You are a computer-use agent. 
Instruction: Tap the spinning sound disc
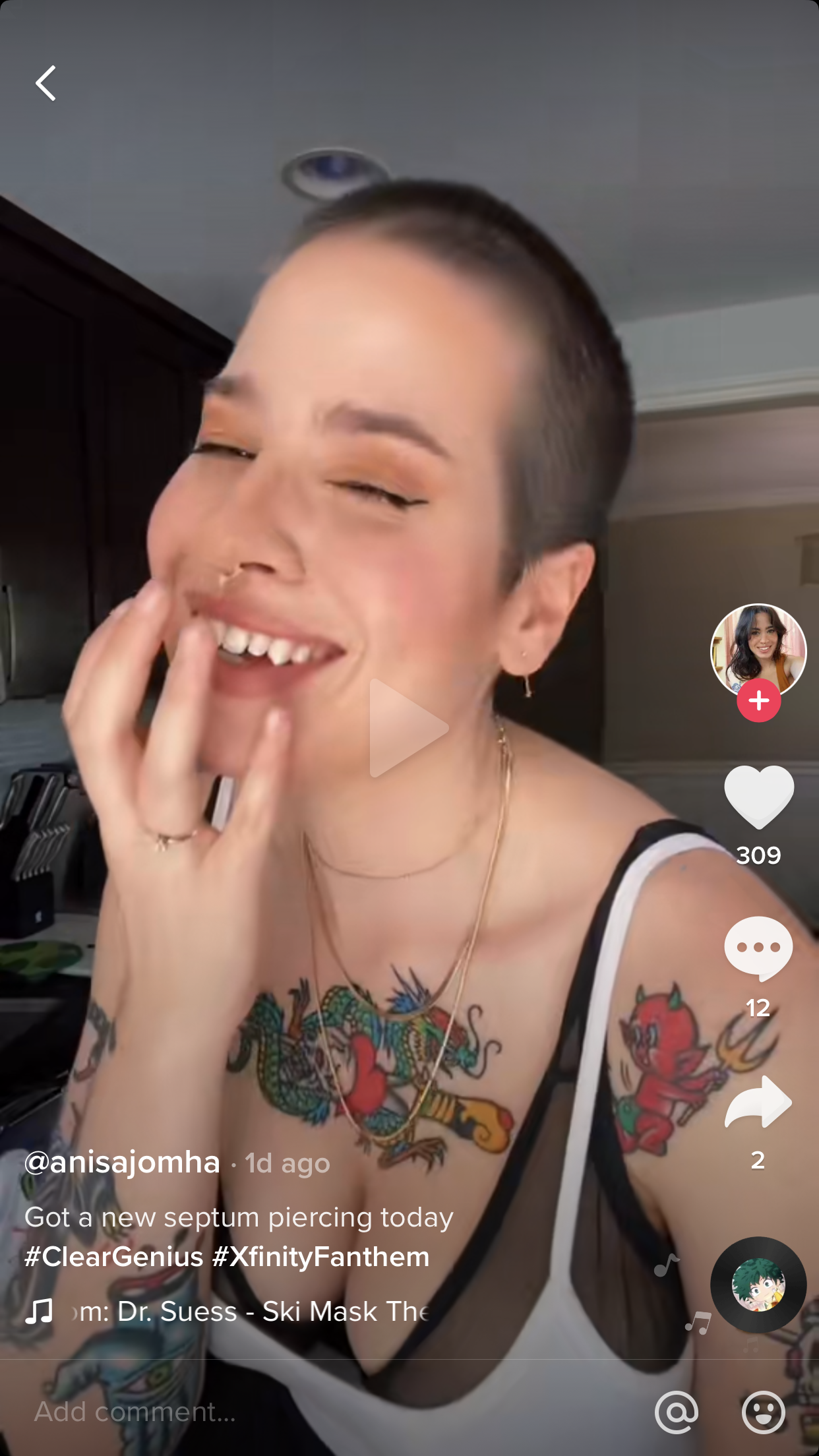point(758,1285)
